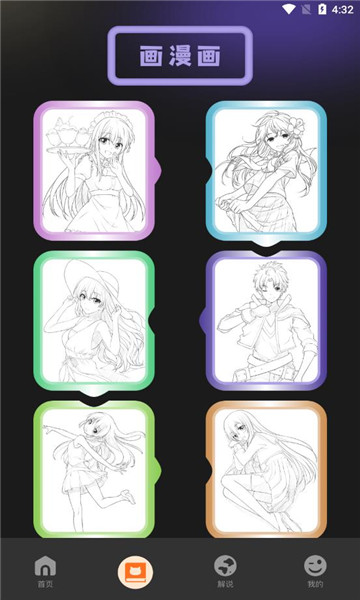Open the maid girl with dessert tray sketch

pos(94,171)
